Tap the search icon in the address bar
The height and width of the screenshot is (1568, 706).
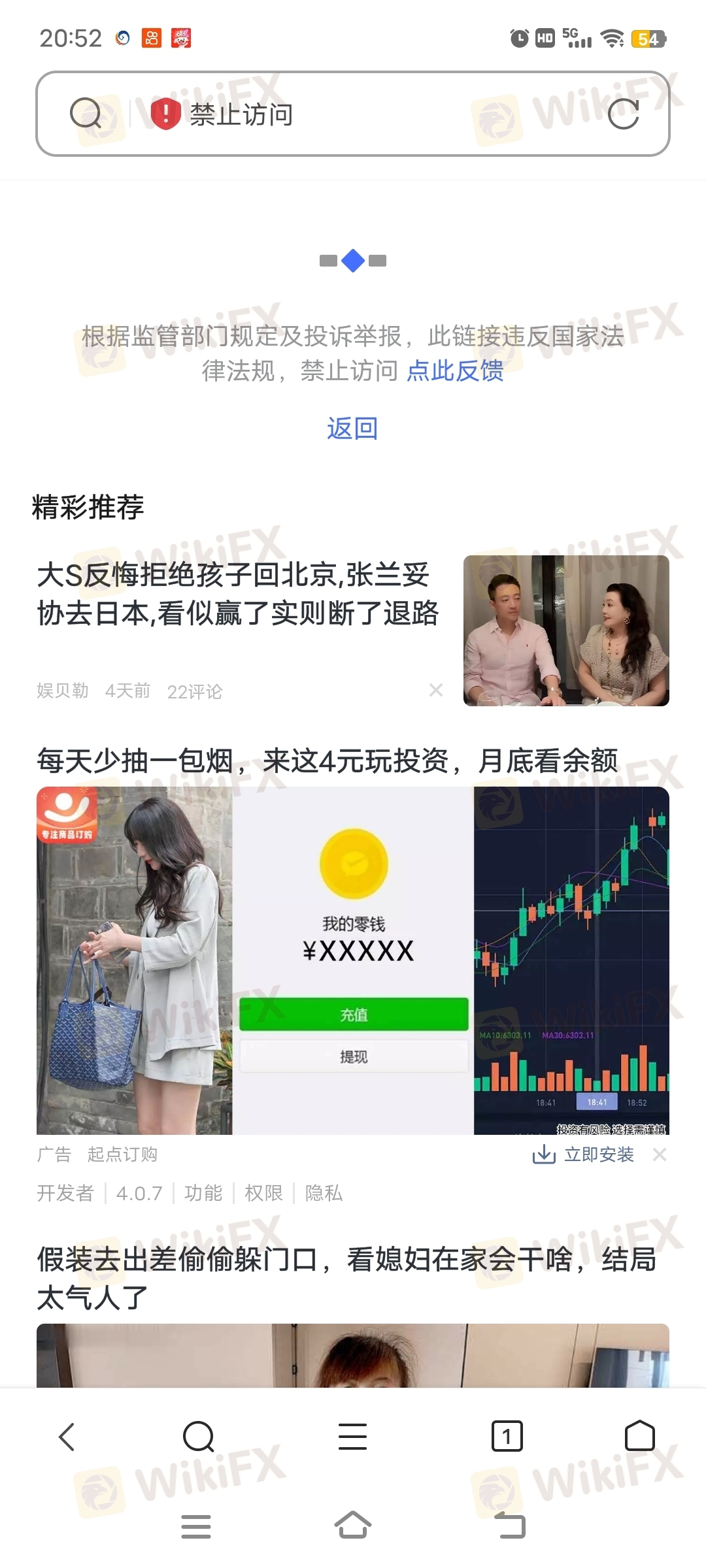(86, 114)
